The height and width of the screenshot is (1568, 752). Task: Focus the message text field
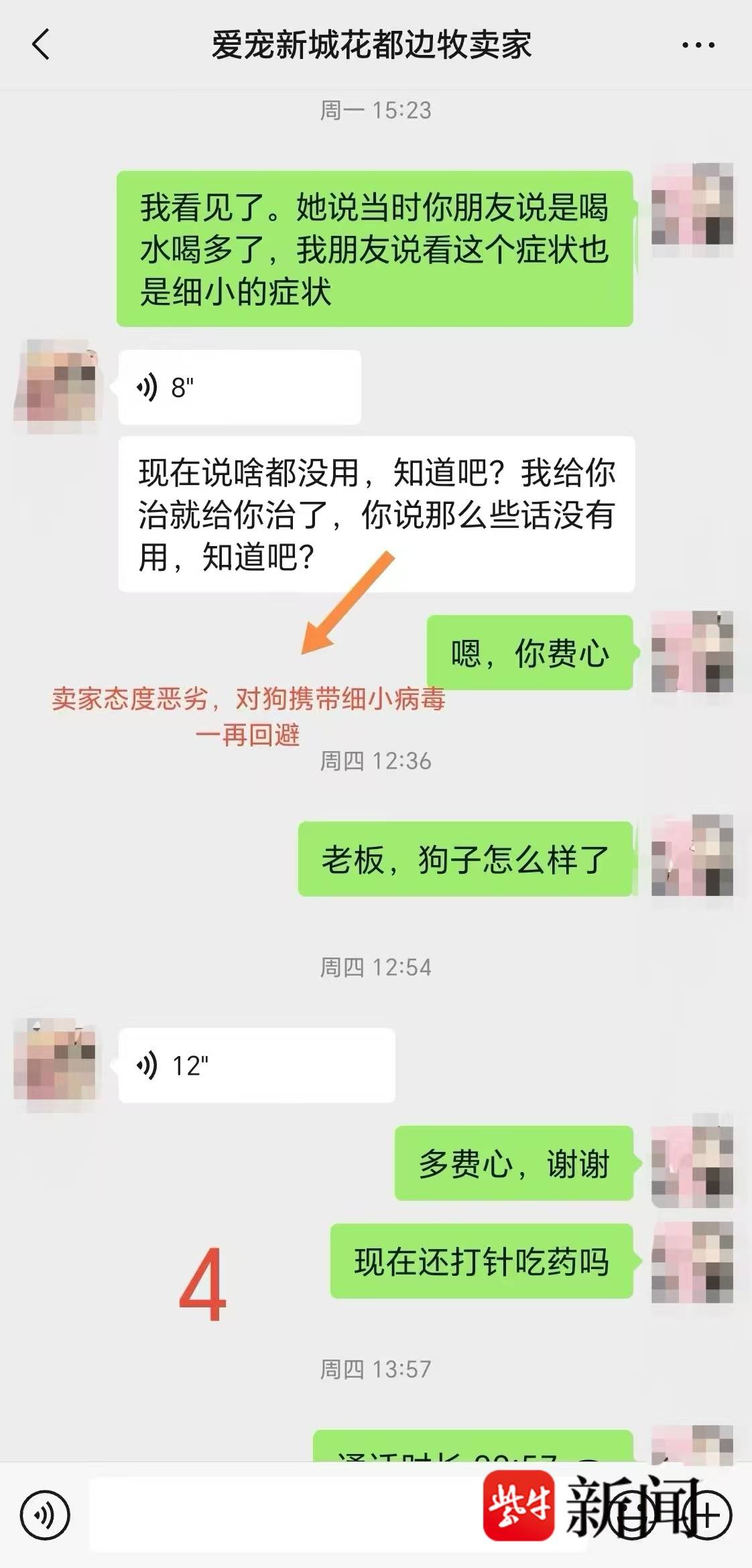coord(281,1515)
